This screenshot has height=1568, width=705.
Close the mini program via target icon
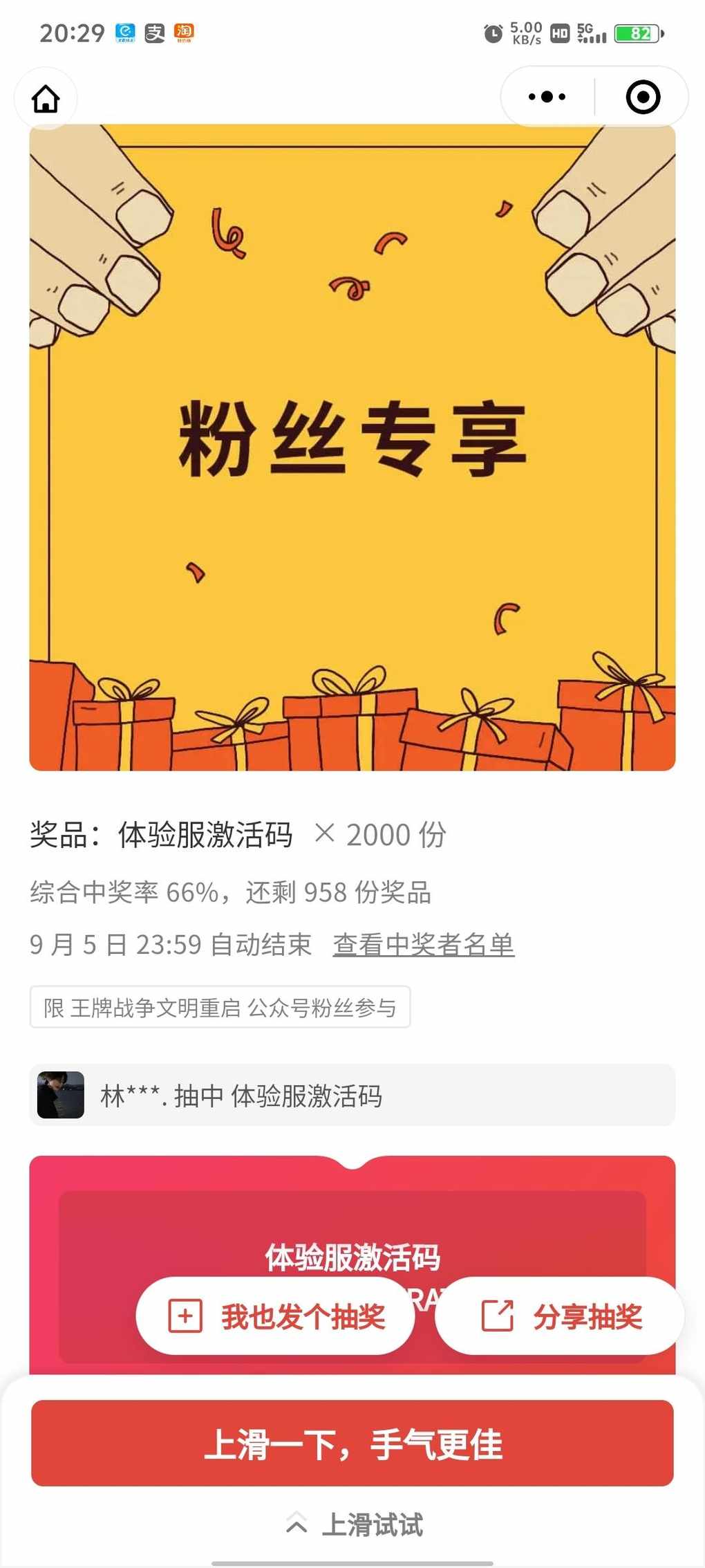[642, 97]
